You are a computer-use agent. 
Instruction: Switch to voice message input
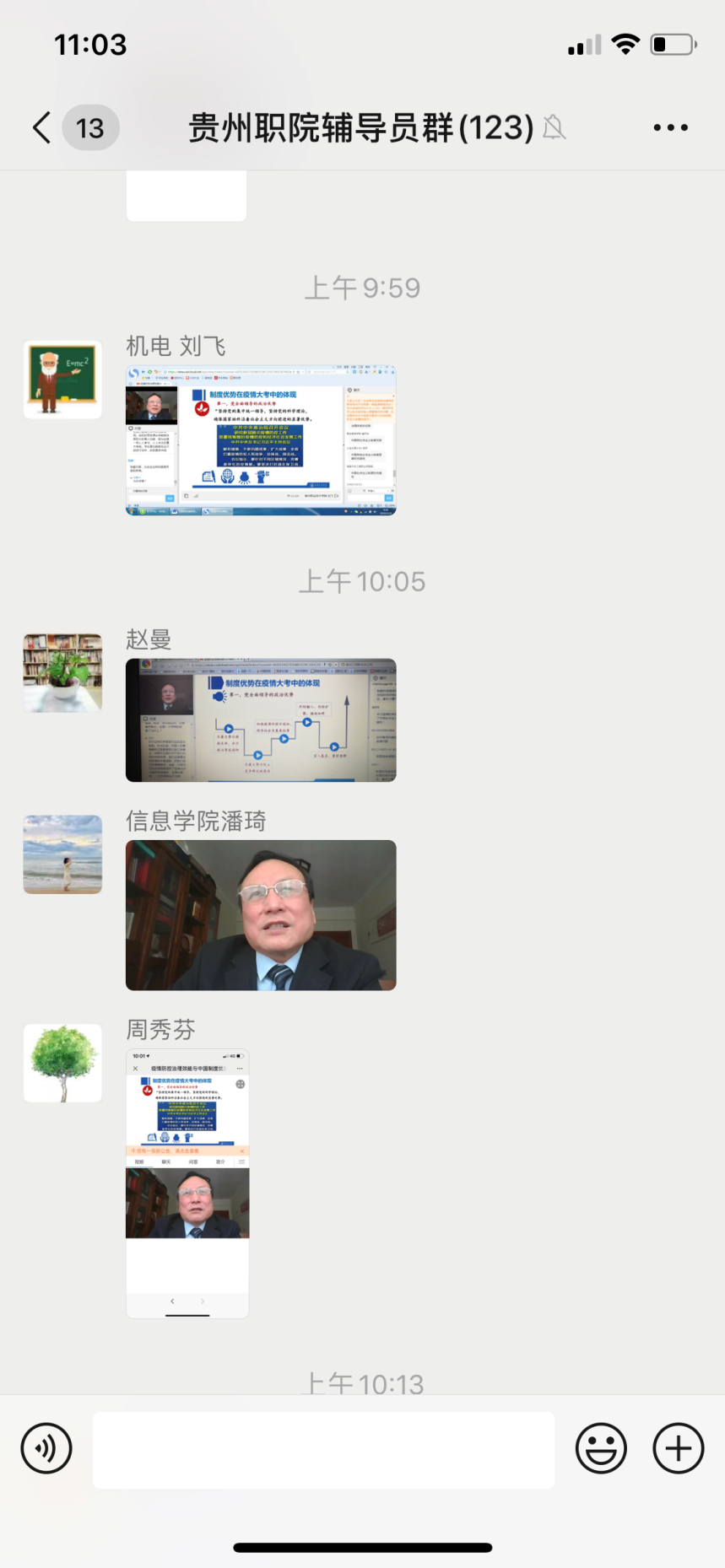(46, 1448)
